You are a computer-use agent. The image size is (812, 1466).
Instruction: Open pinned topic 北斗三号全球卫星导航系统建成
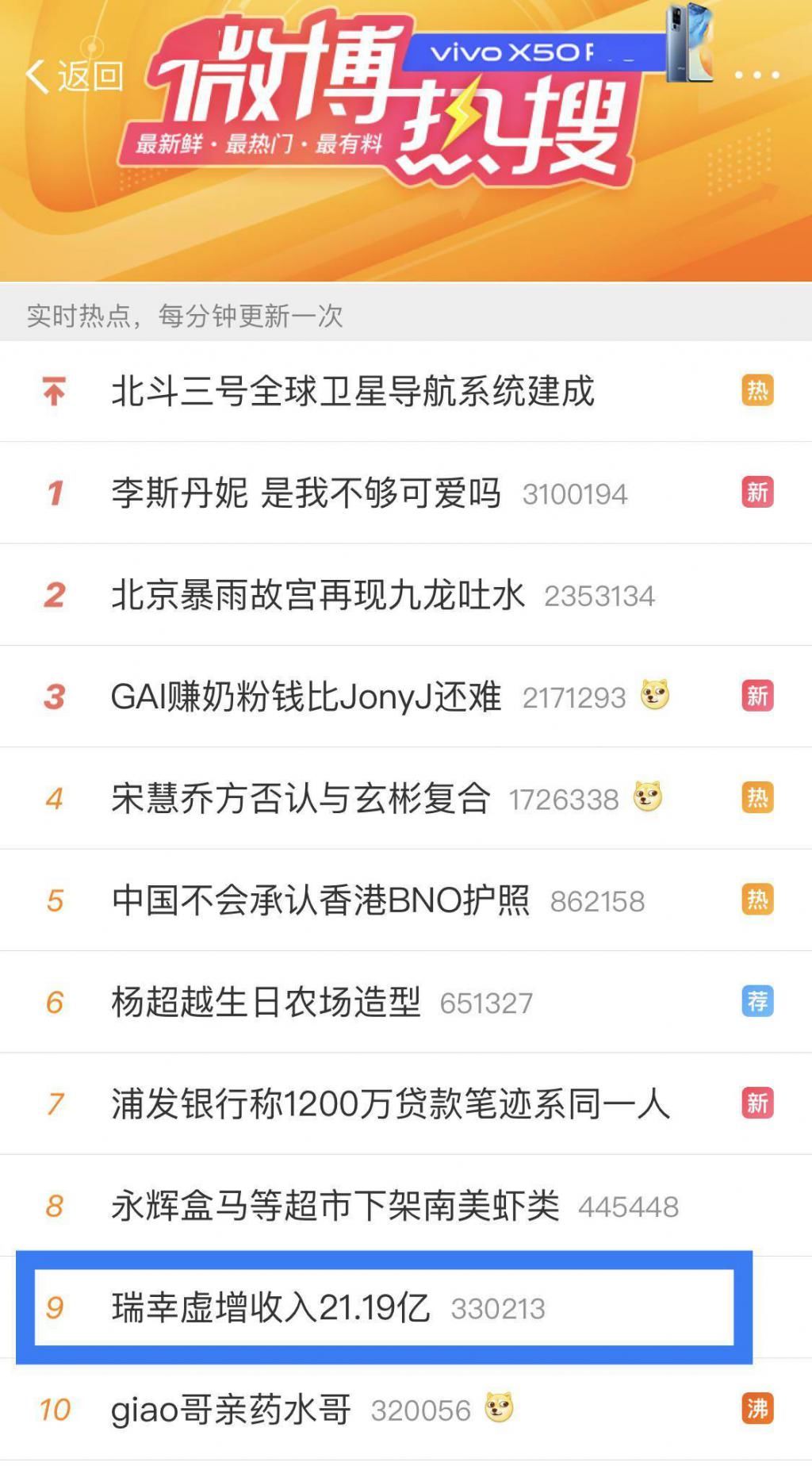click(x=353, y=392)
